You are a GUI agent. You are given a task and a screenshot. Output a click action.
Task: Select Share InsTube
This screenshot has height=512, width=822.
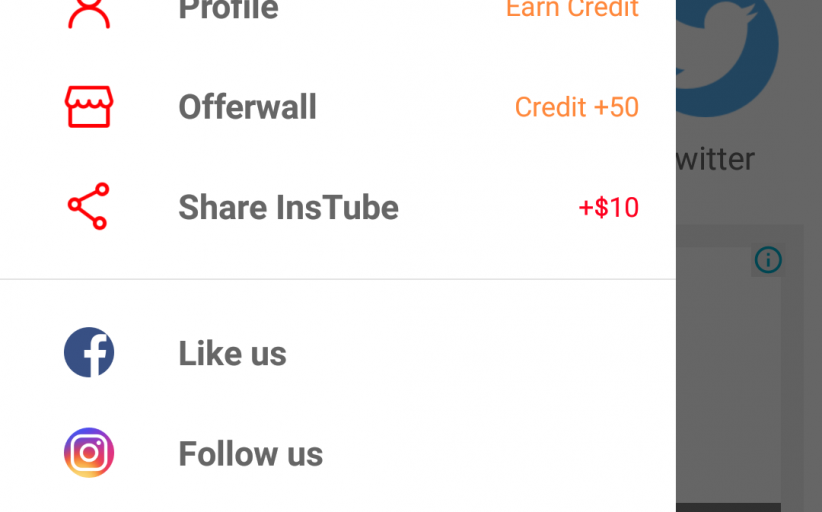pyautogui.click(x=288, y=207)
